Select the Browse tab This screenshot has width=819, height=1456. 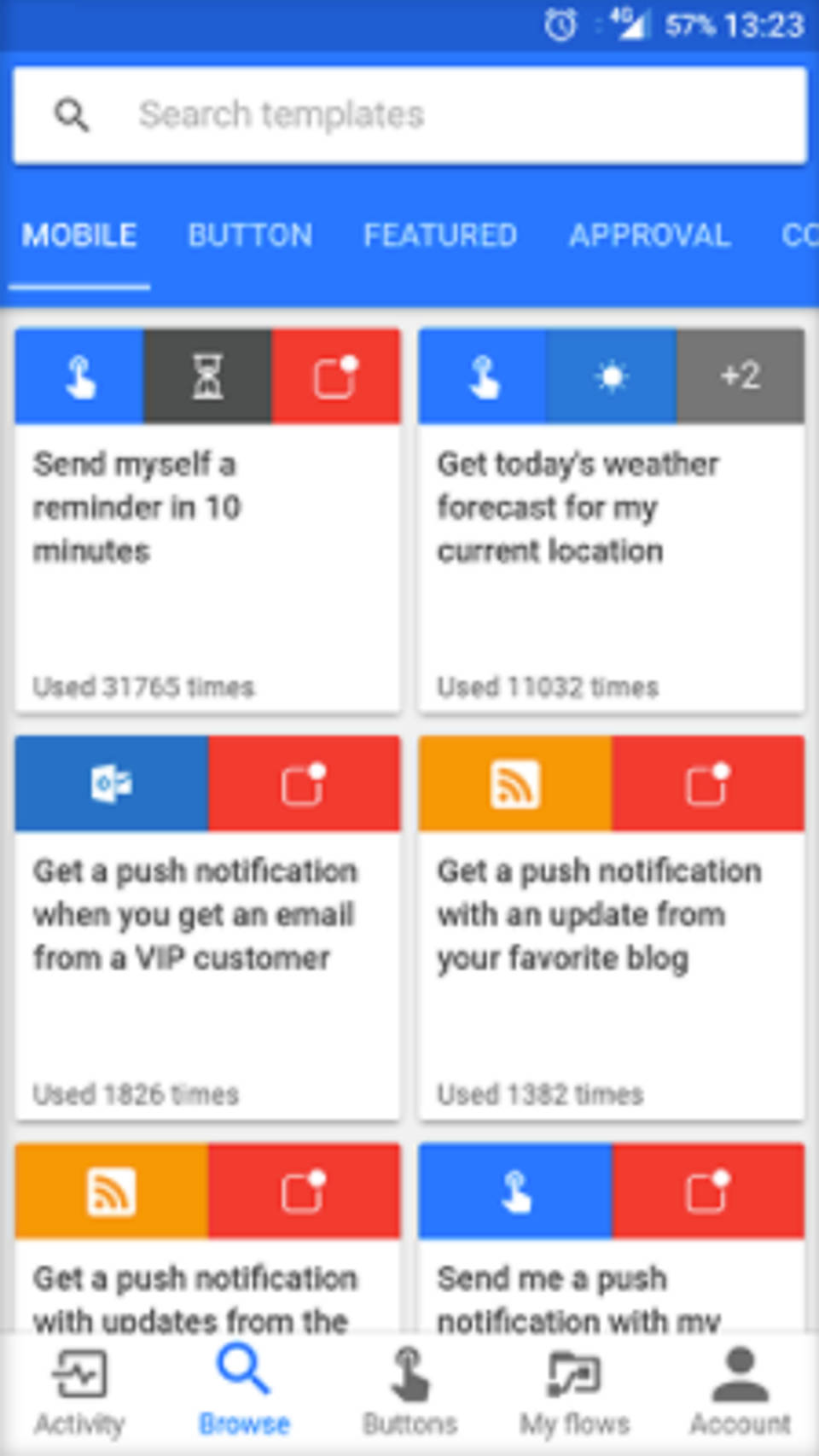point(244,1391)
